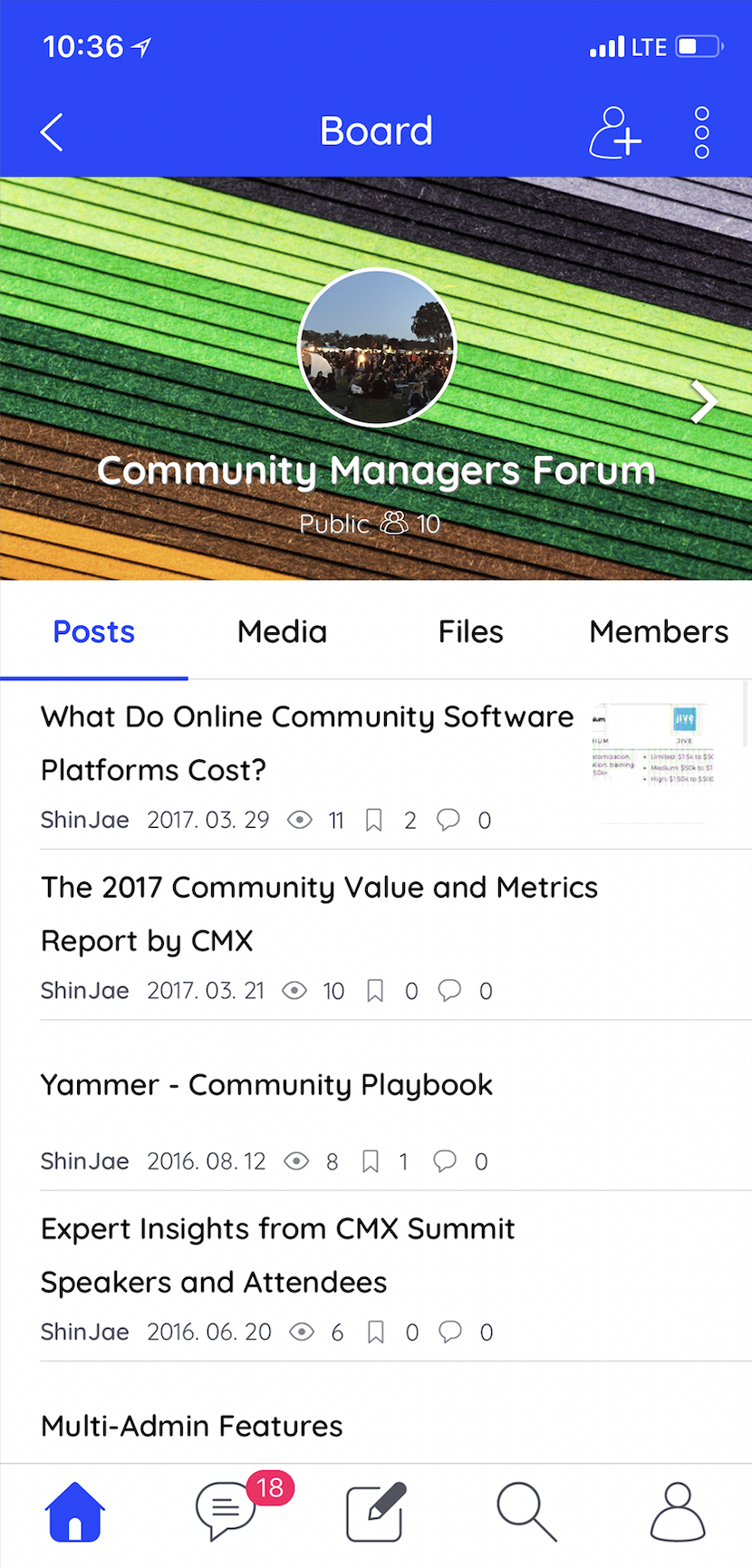Open the post about Multi-Admin Features
Viewport: 752px width, 1568px height.
click(191, 1426)
